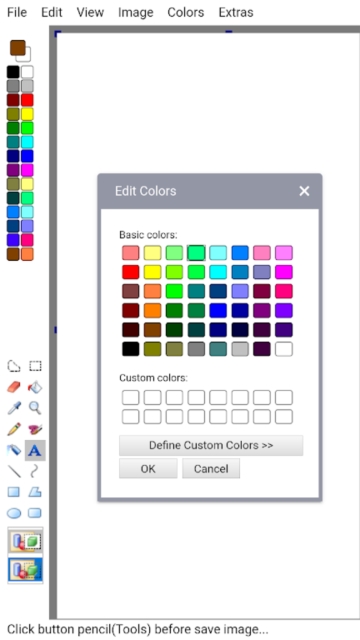Open the View menu

point(90,12)
